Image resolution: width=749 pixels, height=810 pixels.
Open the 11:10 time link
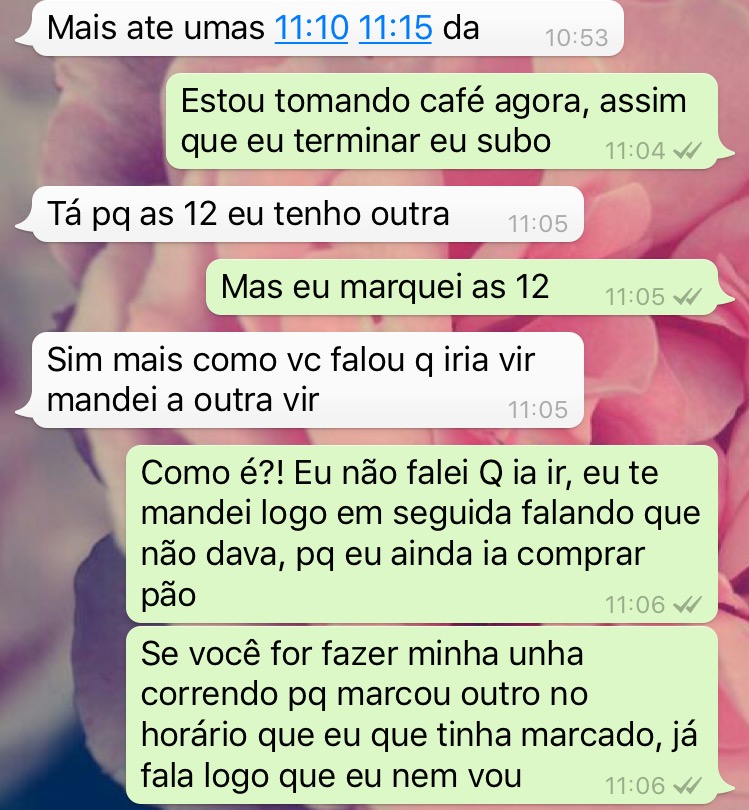[310, 28]
